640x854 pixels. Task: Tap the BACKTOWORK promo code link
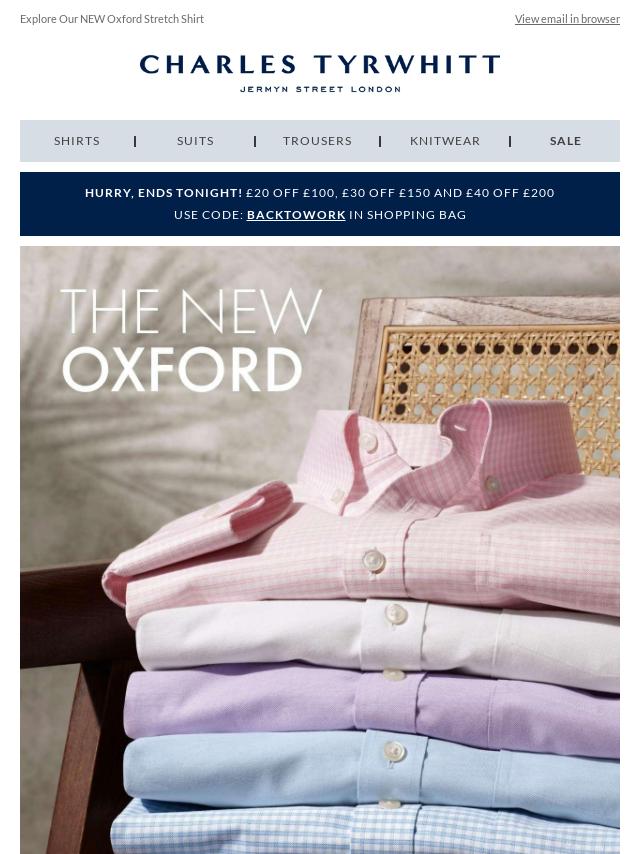pyautogui.click(x=296, y=215)
